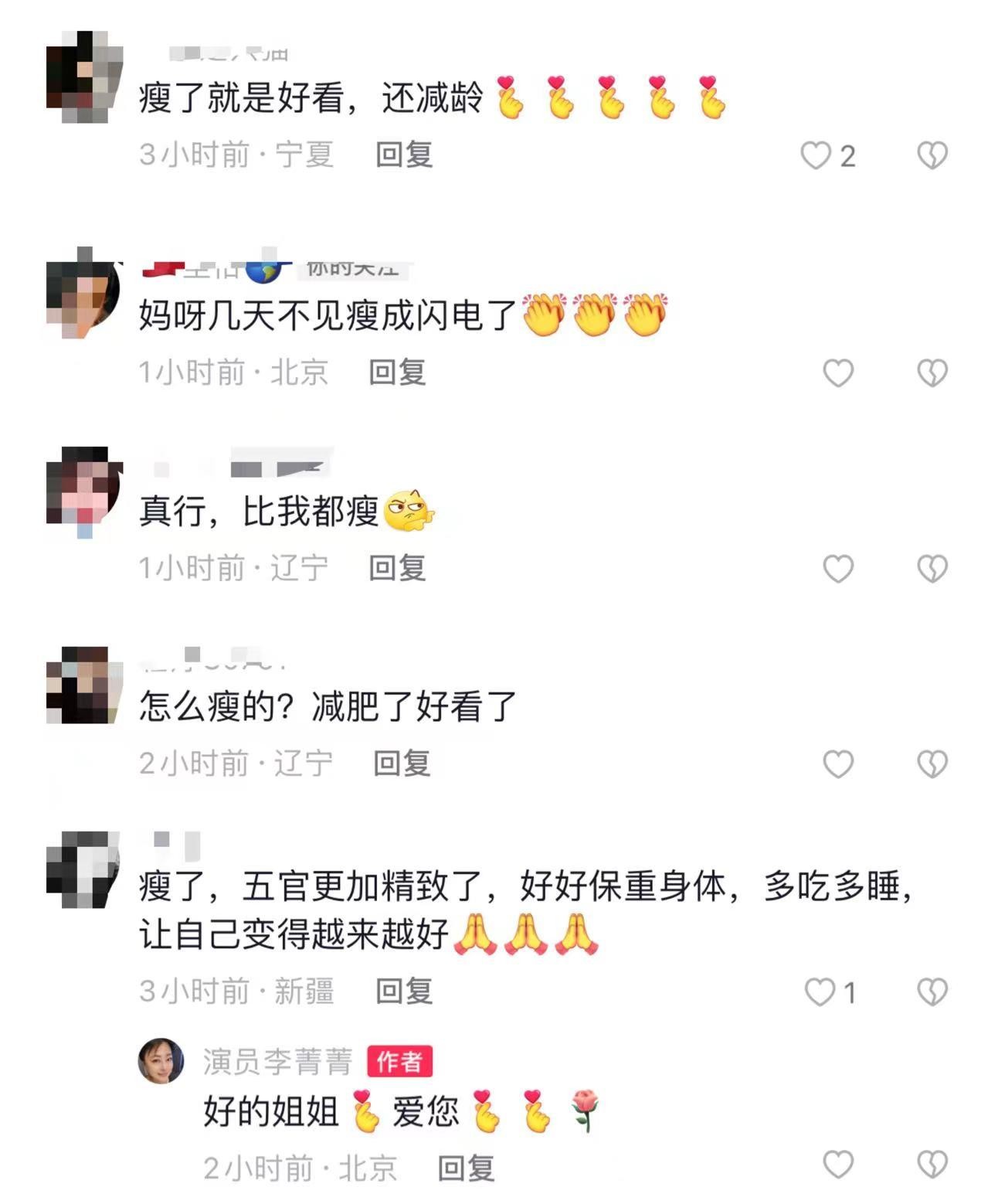The image size is (988, 1204).
Task: Reply to the comment from 宁夏
Action: coord(404,155)
